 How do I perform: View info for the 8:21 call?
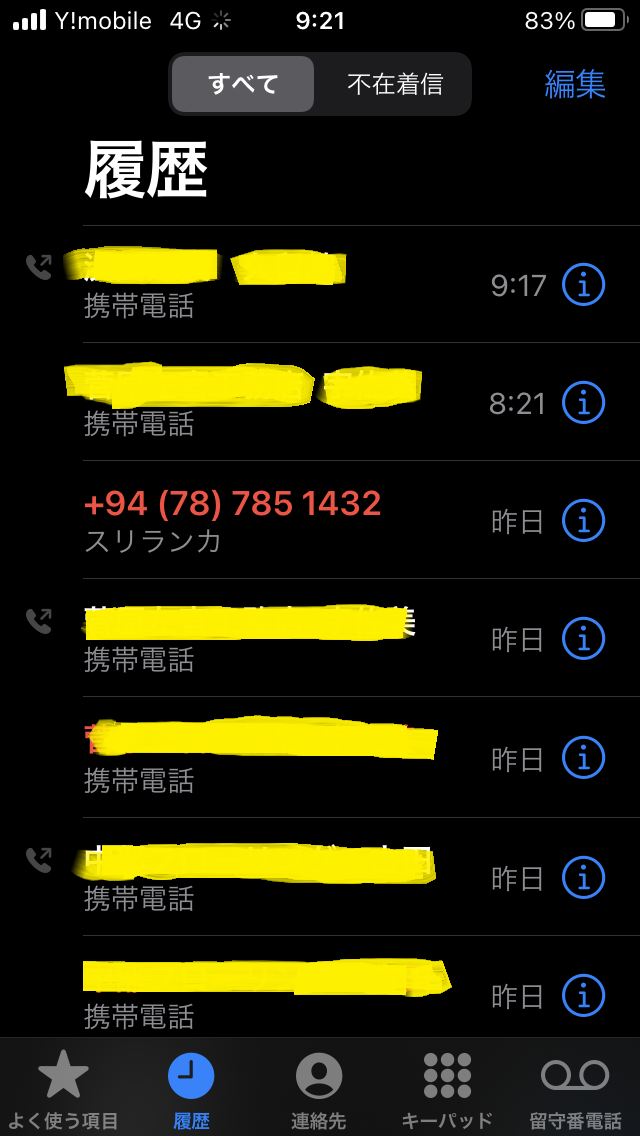pyautogui.click(x=584, y=403)
